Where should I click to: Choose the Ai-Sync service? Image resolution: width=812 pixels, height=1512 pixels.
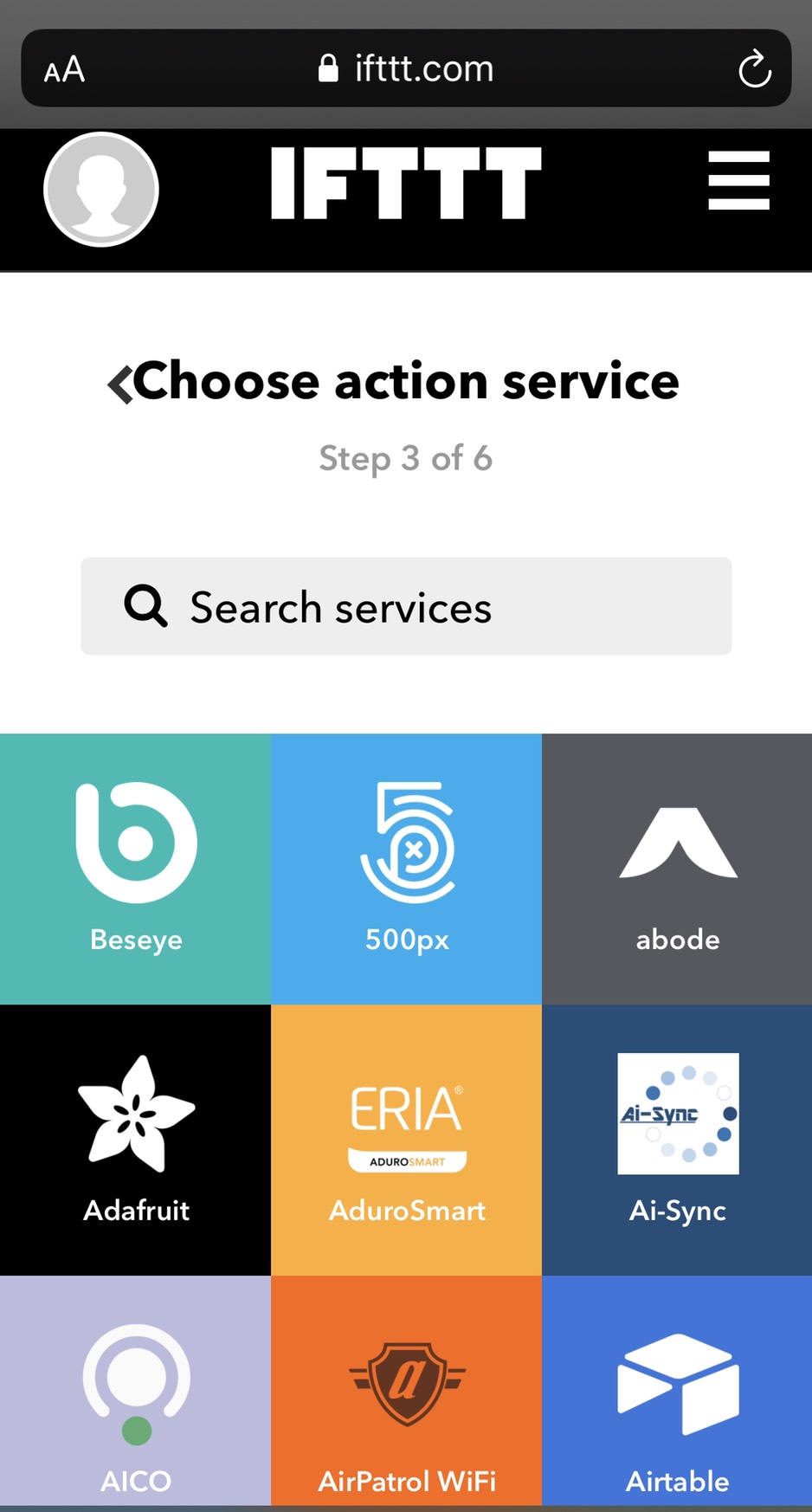pos(677,1140)
